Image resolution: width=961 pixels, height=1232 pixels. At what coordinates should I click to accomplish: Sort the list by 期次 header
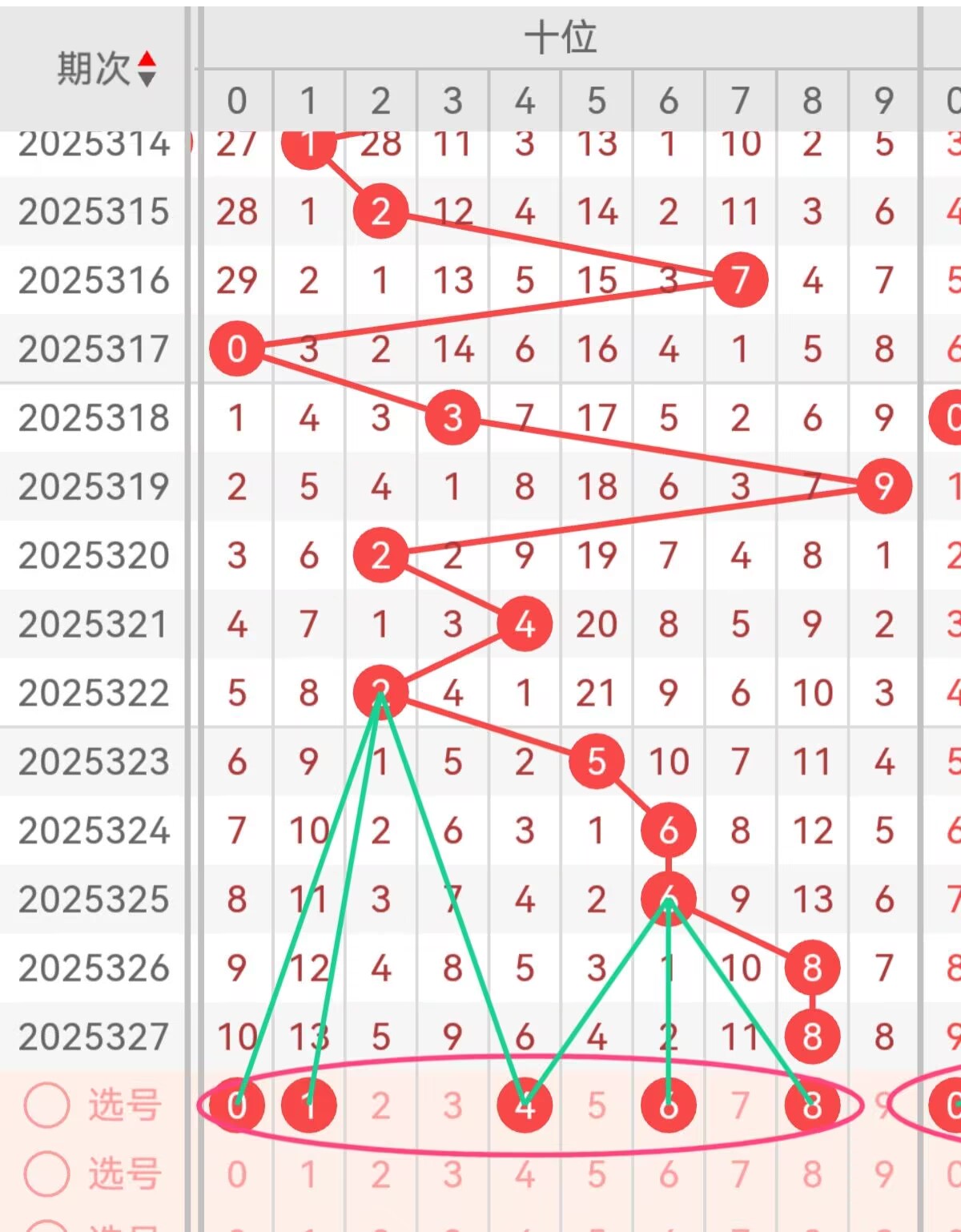pos(106,68)
